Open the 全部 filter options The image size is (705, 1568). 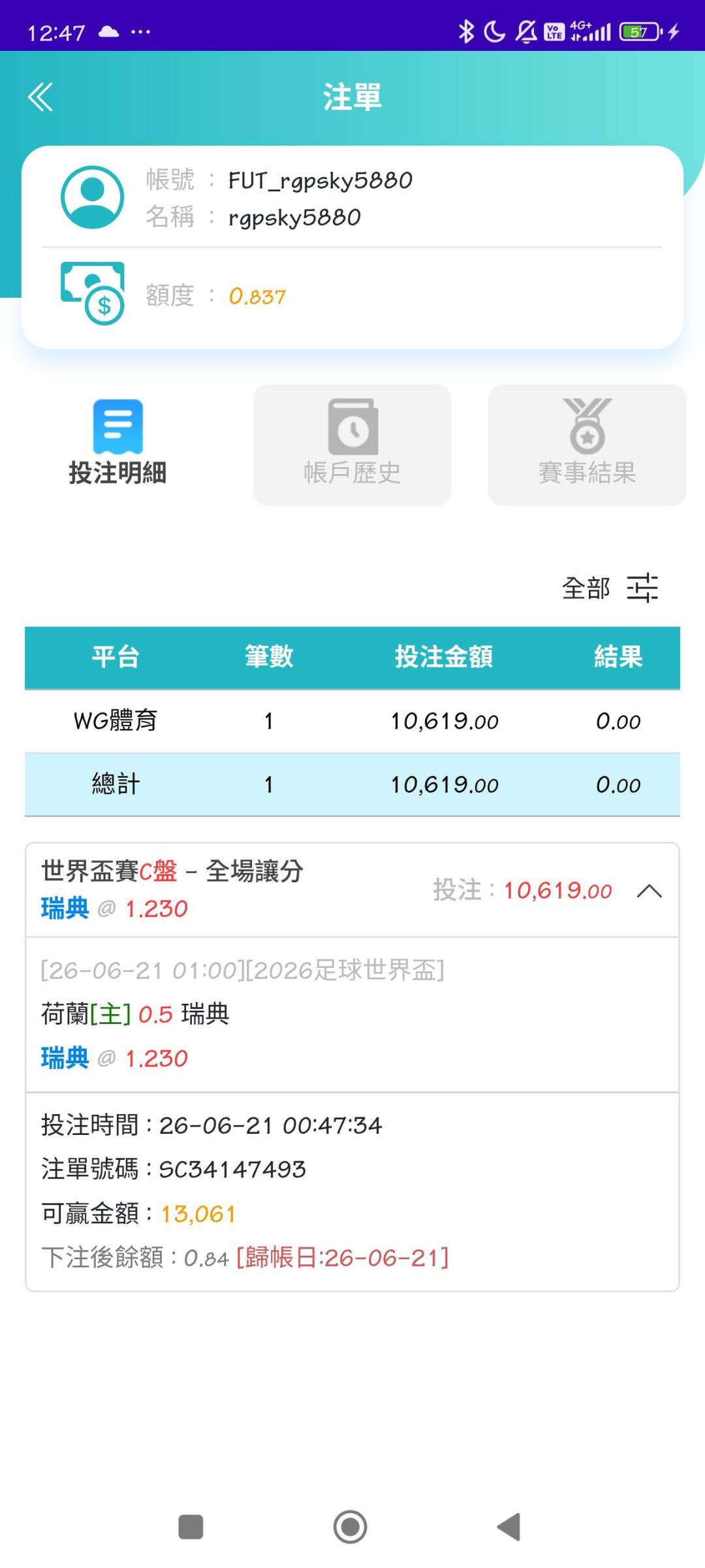610,588
